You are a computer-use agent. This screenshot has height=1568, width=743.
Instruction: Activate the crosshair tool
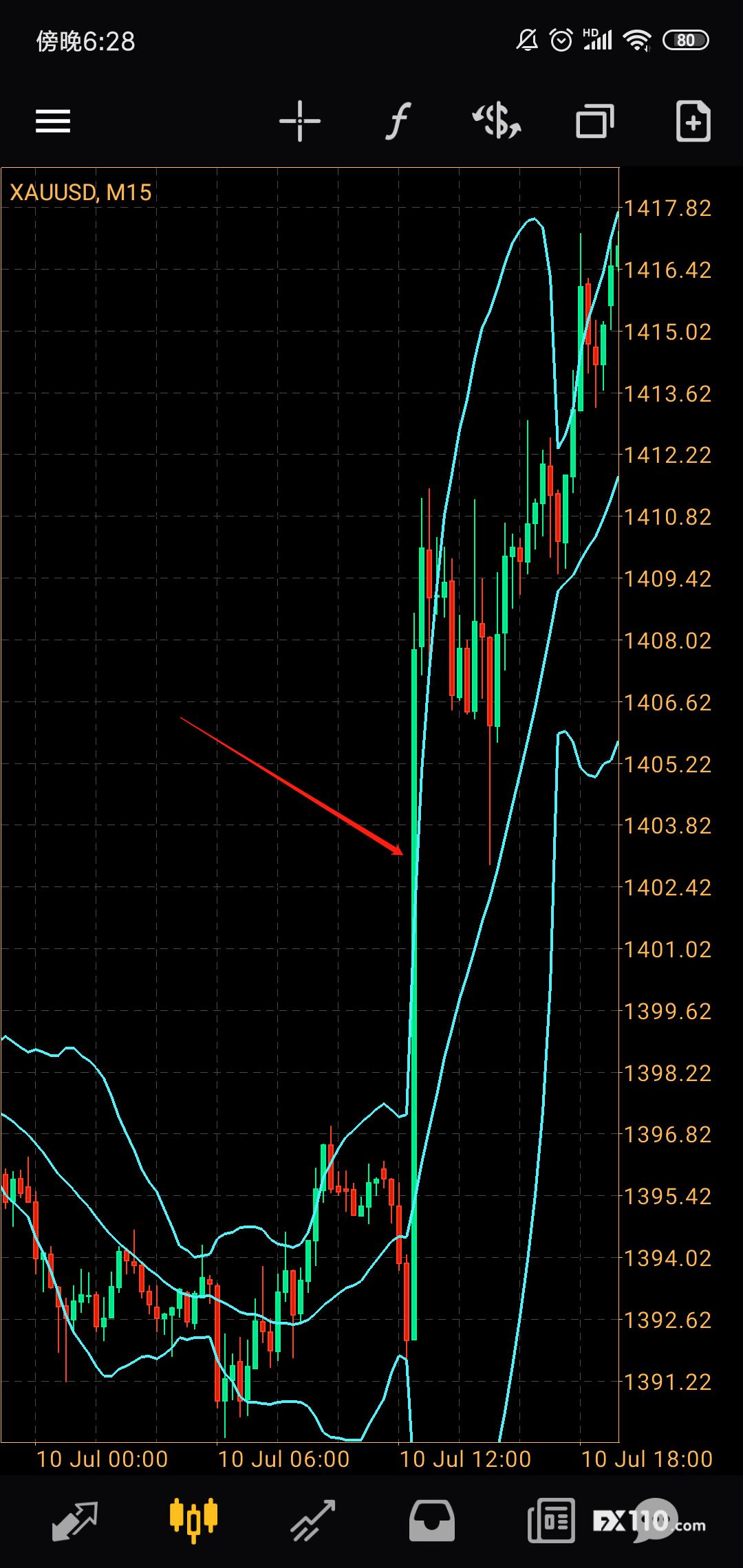tap(300, 122)
